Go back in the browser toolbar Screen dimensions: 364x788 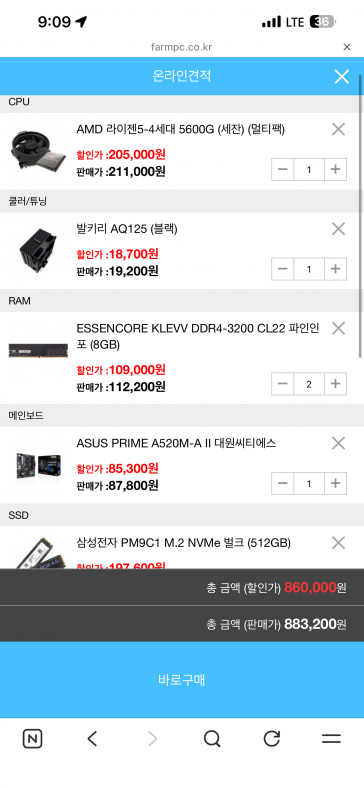(92, 739)
